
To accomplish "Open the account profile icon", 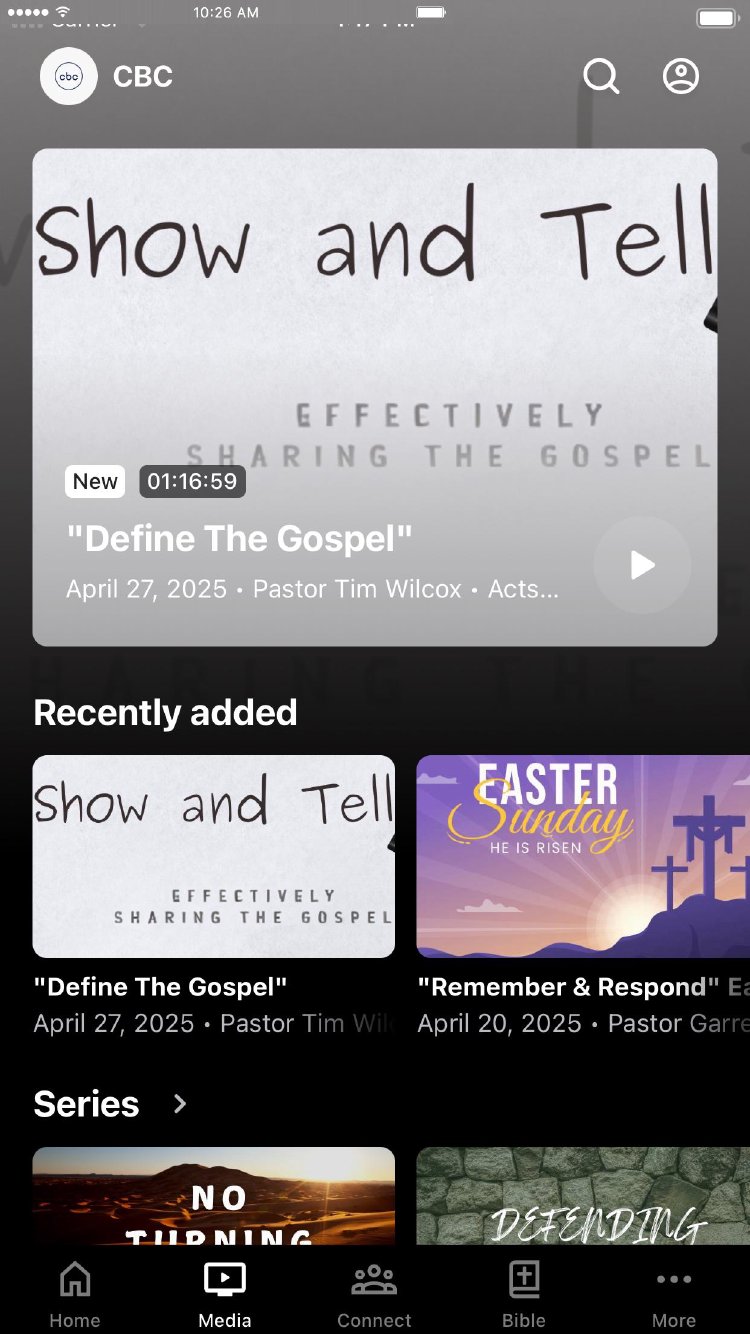I will pyautogui.click(x=681, y=76).
